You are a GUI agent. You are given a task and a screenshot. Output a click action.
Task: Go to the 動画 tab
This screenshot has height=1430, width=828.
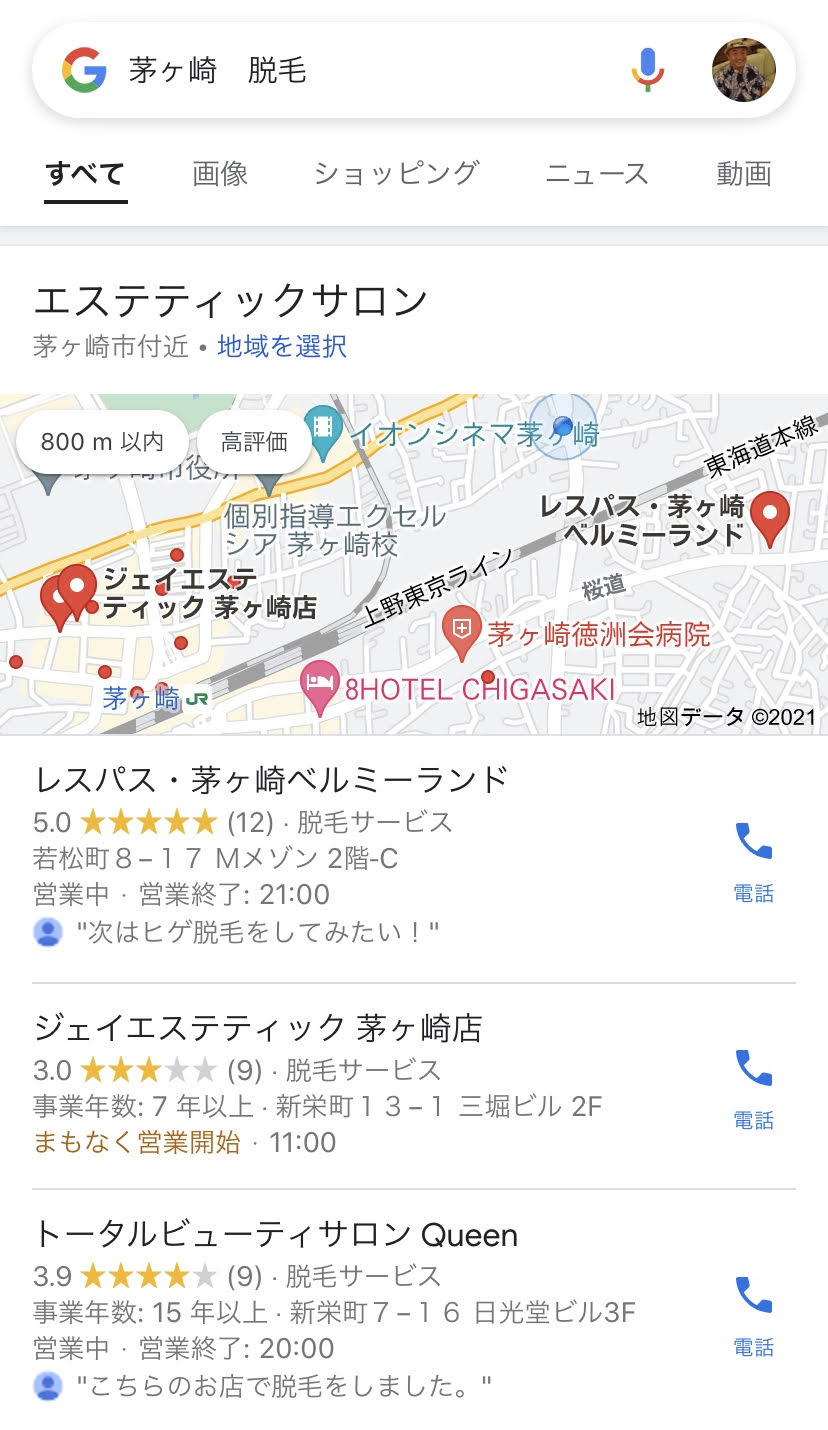click(x=744, y=173)
